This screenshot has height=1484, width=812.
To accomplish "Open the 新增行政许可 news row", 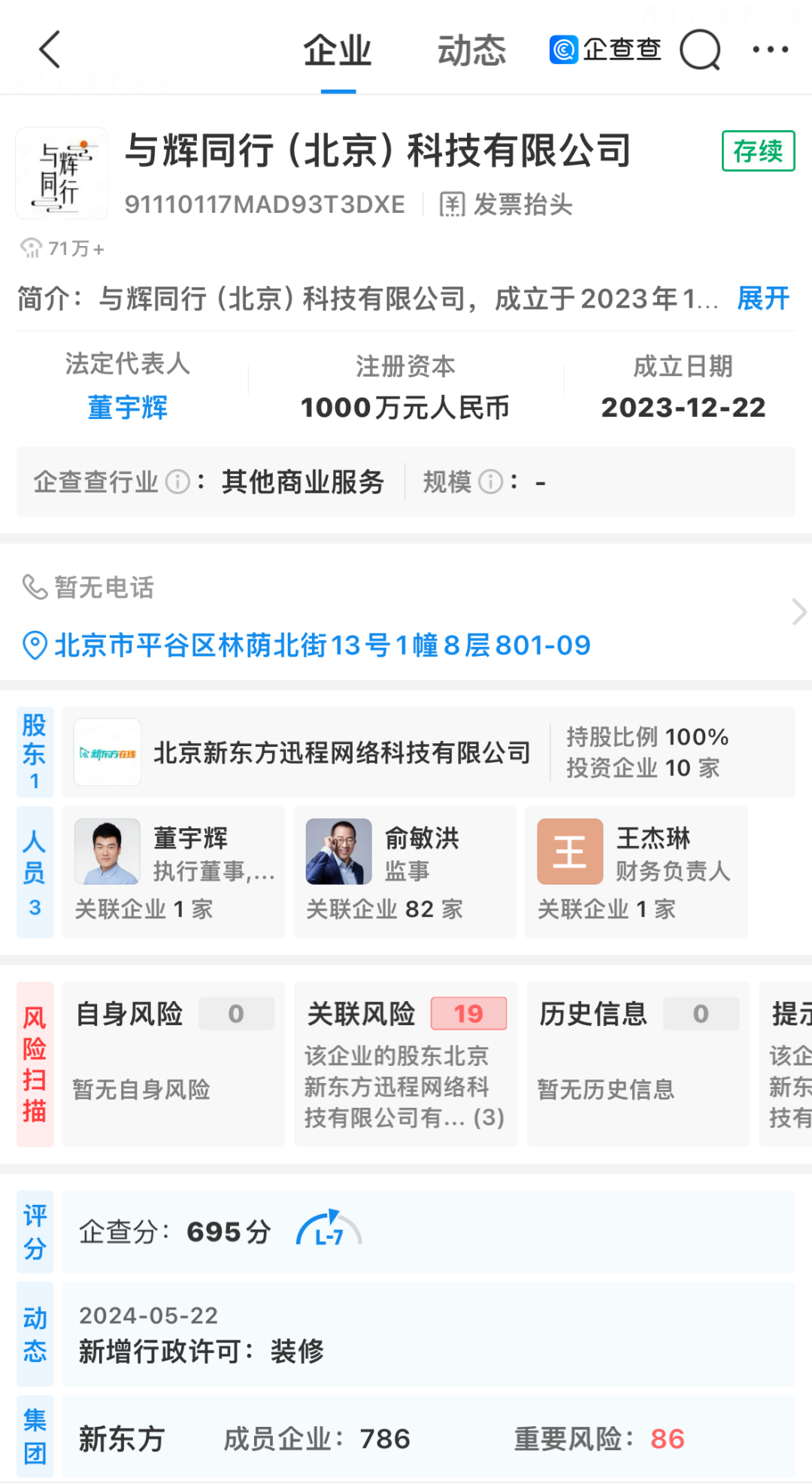I will [x=427, y=1334].
